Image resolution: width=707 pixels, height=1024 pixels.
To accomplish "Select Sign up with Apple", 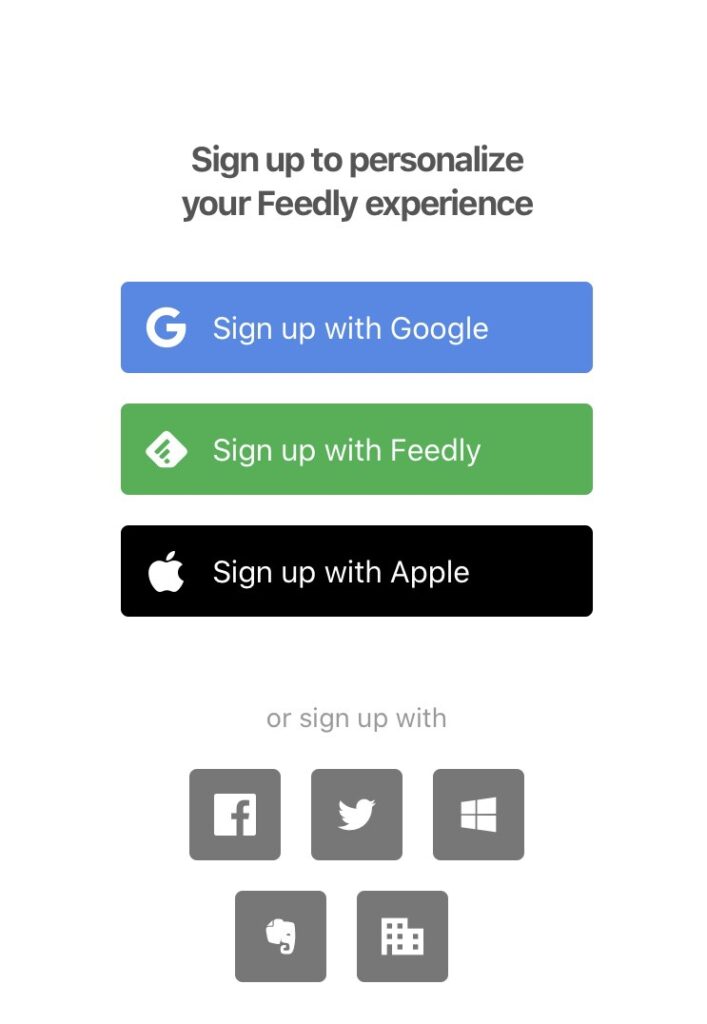I will tap(356, 571).
